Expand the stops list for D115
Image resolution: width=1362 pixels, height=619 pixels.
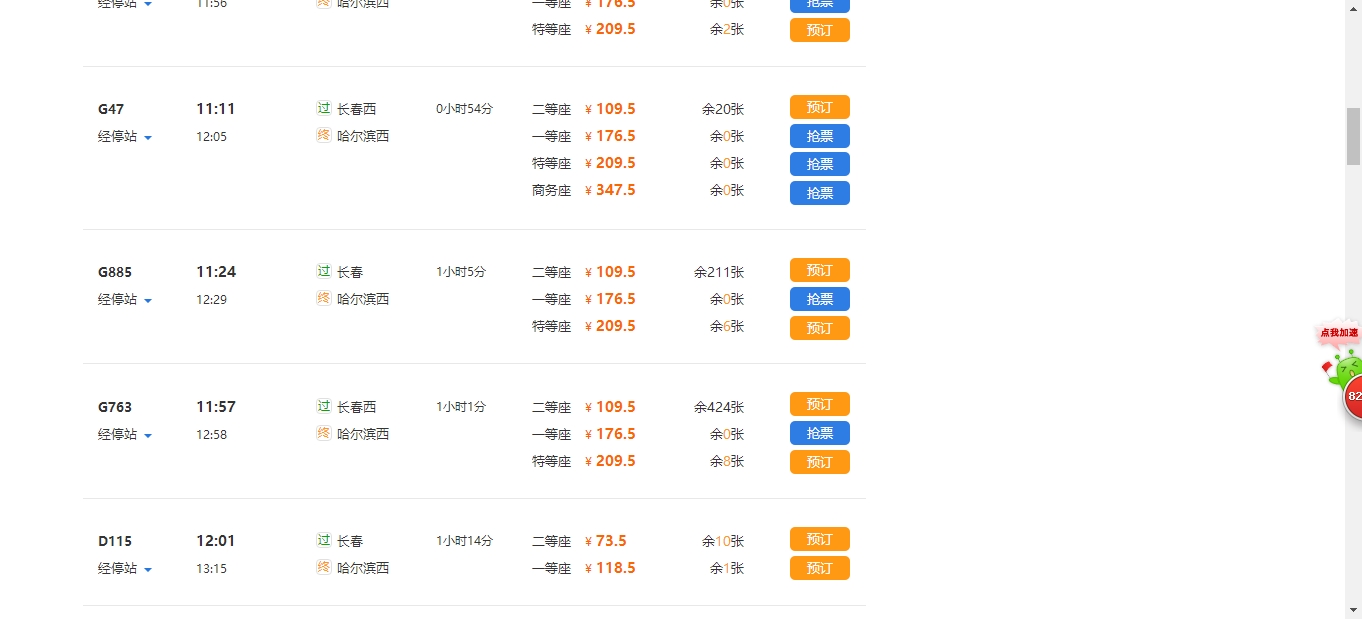(x=125, y=569)
